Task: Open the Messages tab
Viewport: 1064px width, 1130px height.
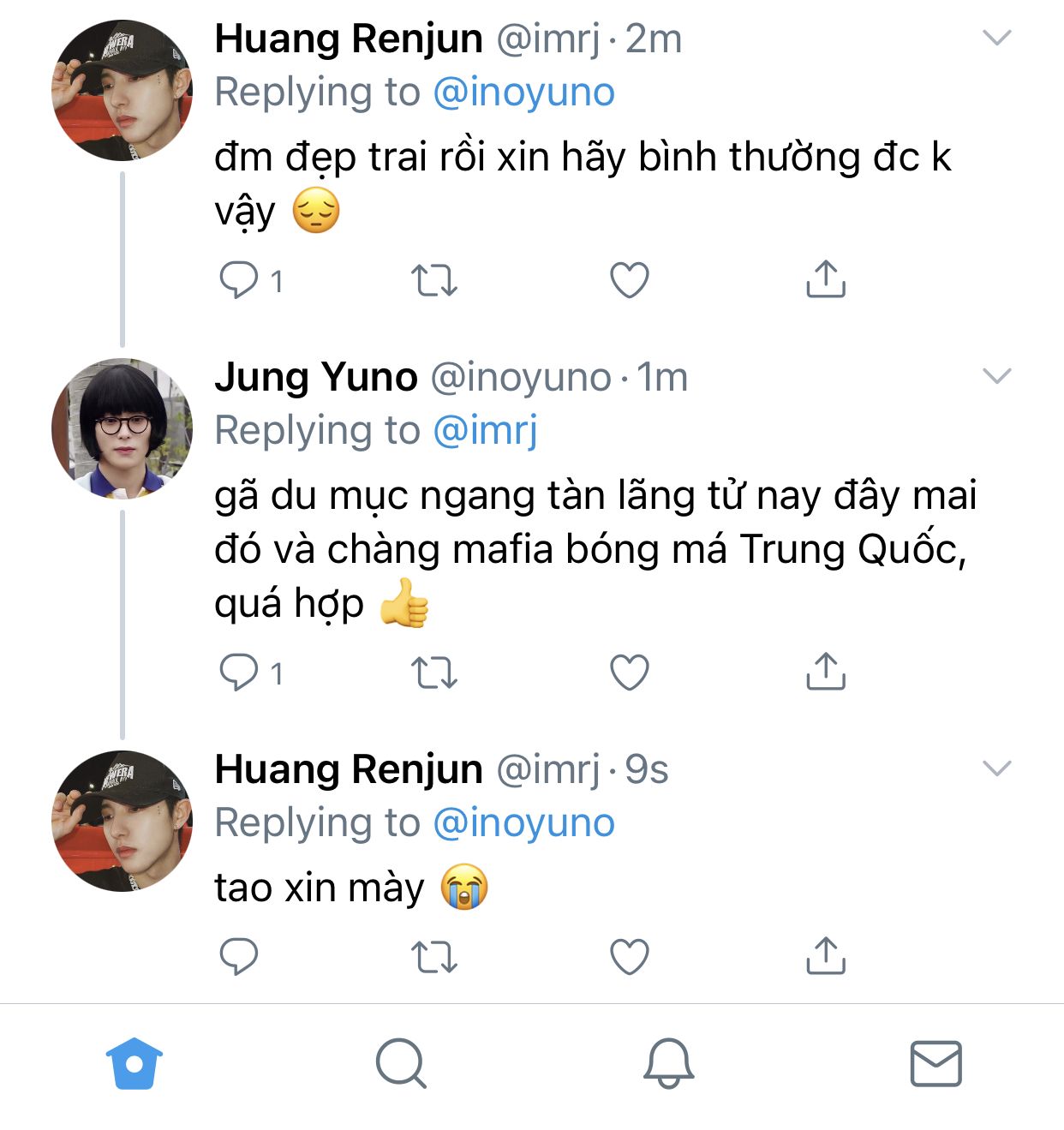Action: (x=935, y=1064)
